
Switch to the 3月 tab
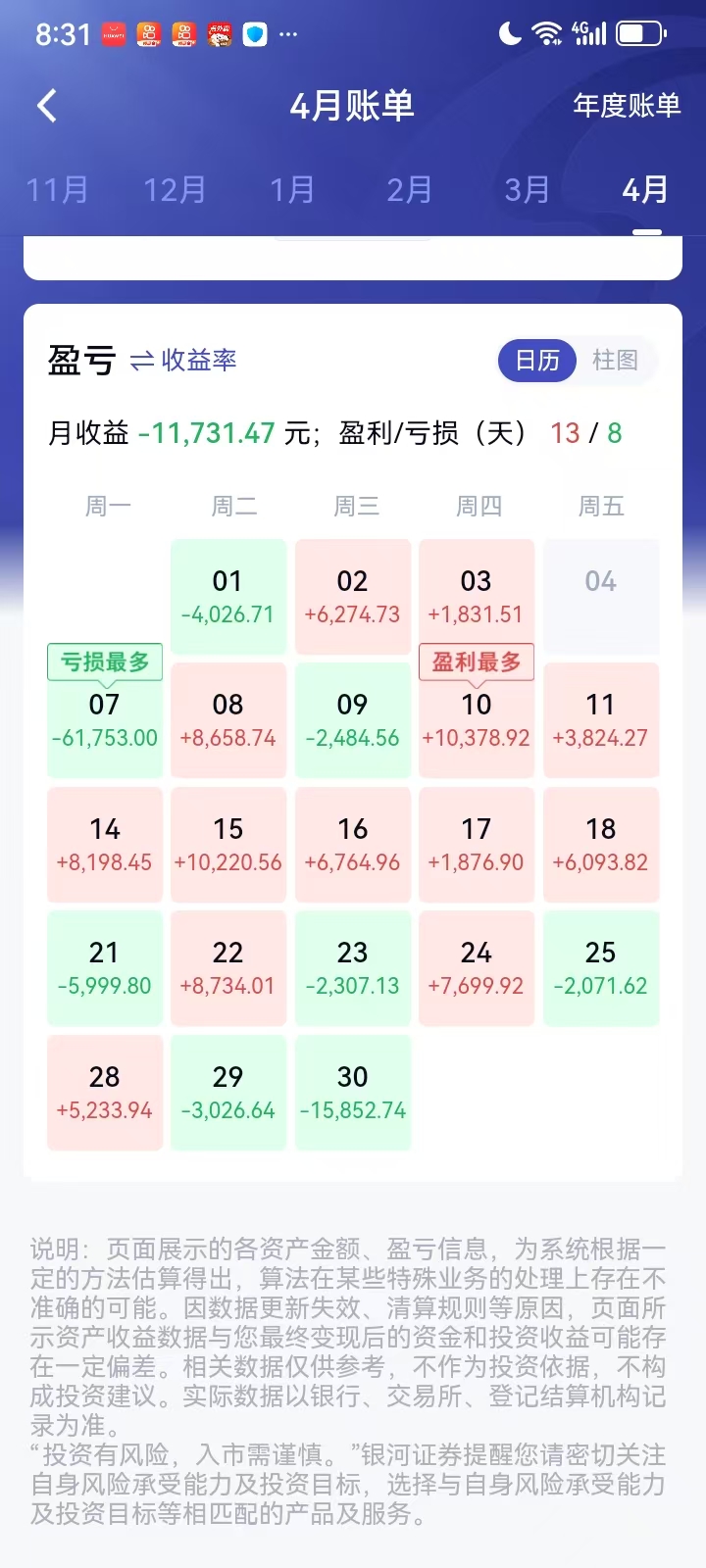click(528, 189)
